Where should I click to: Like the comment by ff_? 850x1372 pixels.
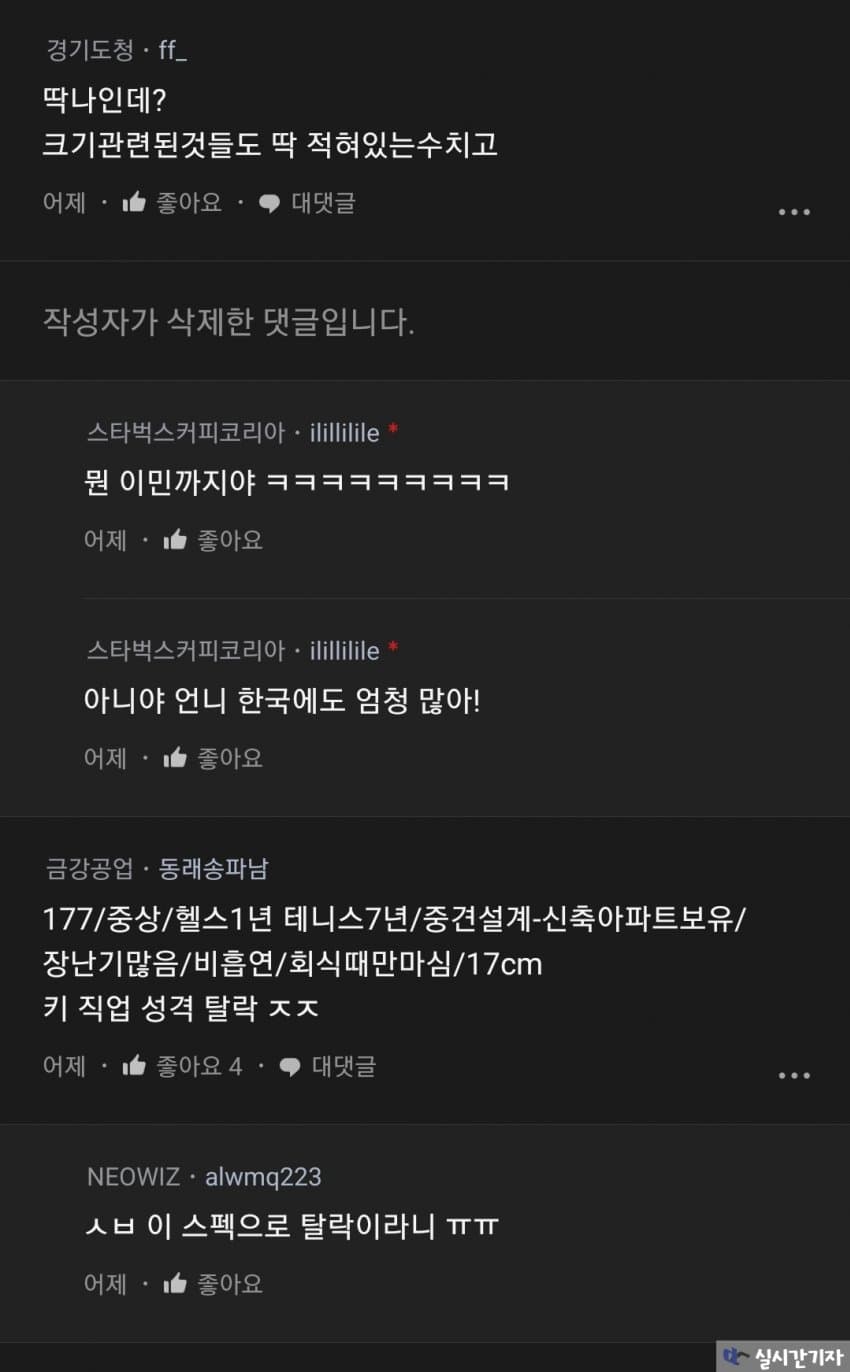click(172, 203)
